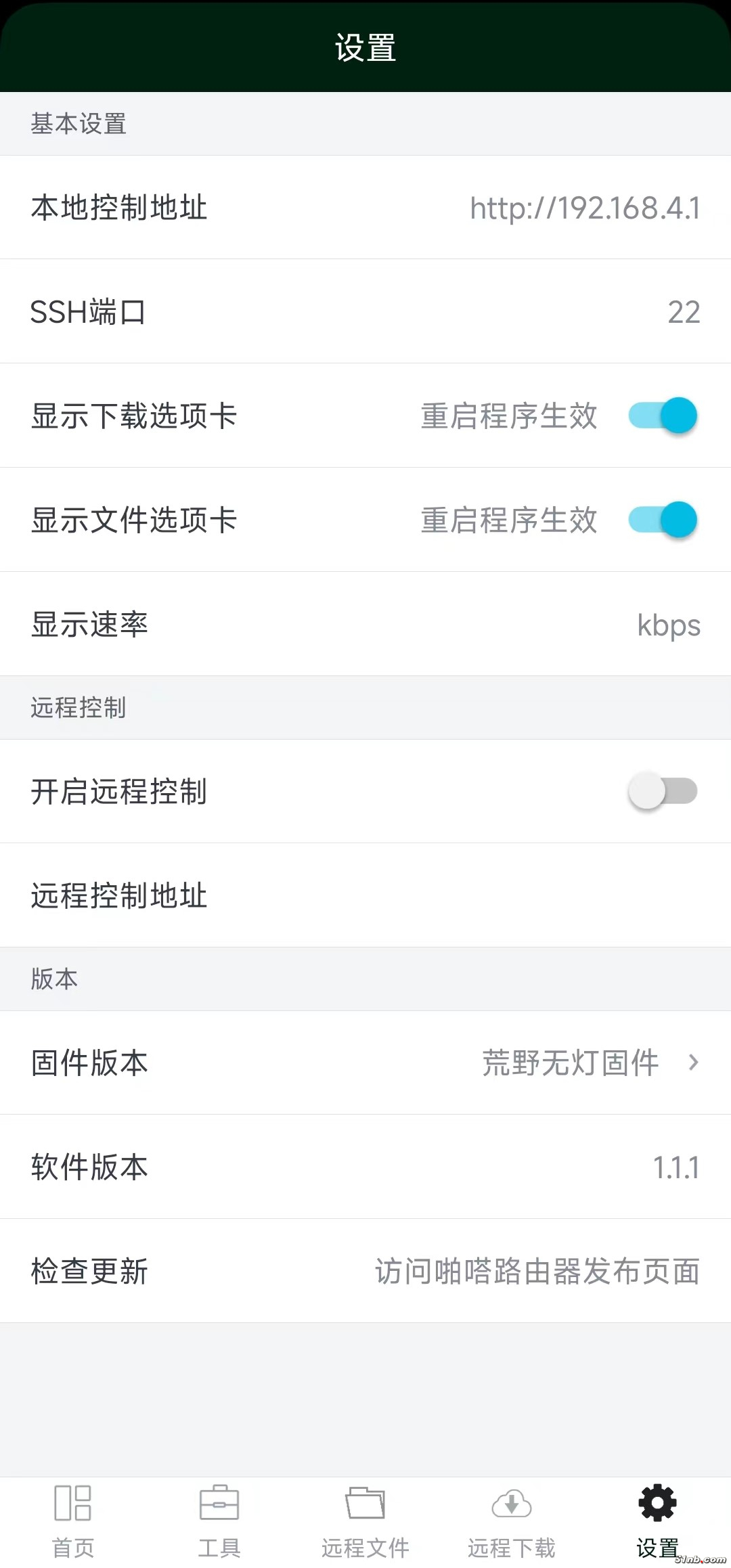Change the 显示速率 unit
This screenshot has height=1568, width=731.
click(x=365, y=625)
